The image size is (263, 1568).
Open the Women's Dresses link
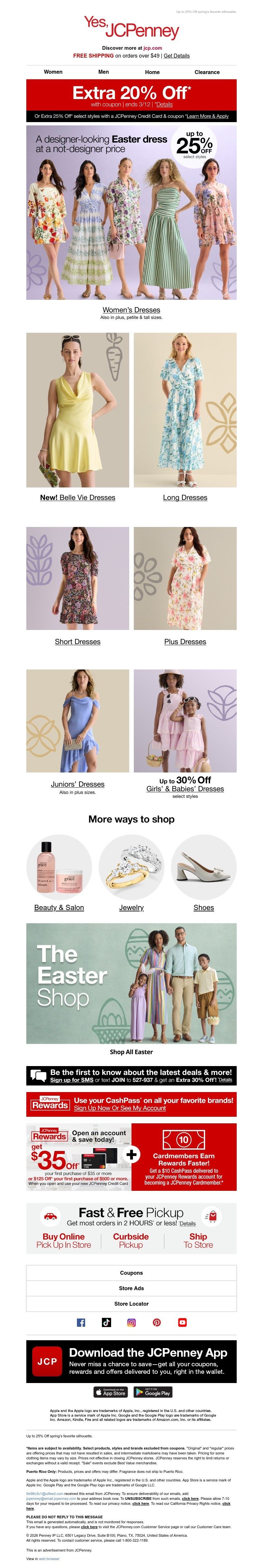tap(131, 310)
